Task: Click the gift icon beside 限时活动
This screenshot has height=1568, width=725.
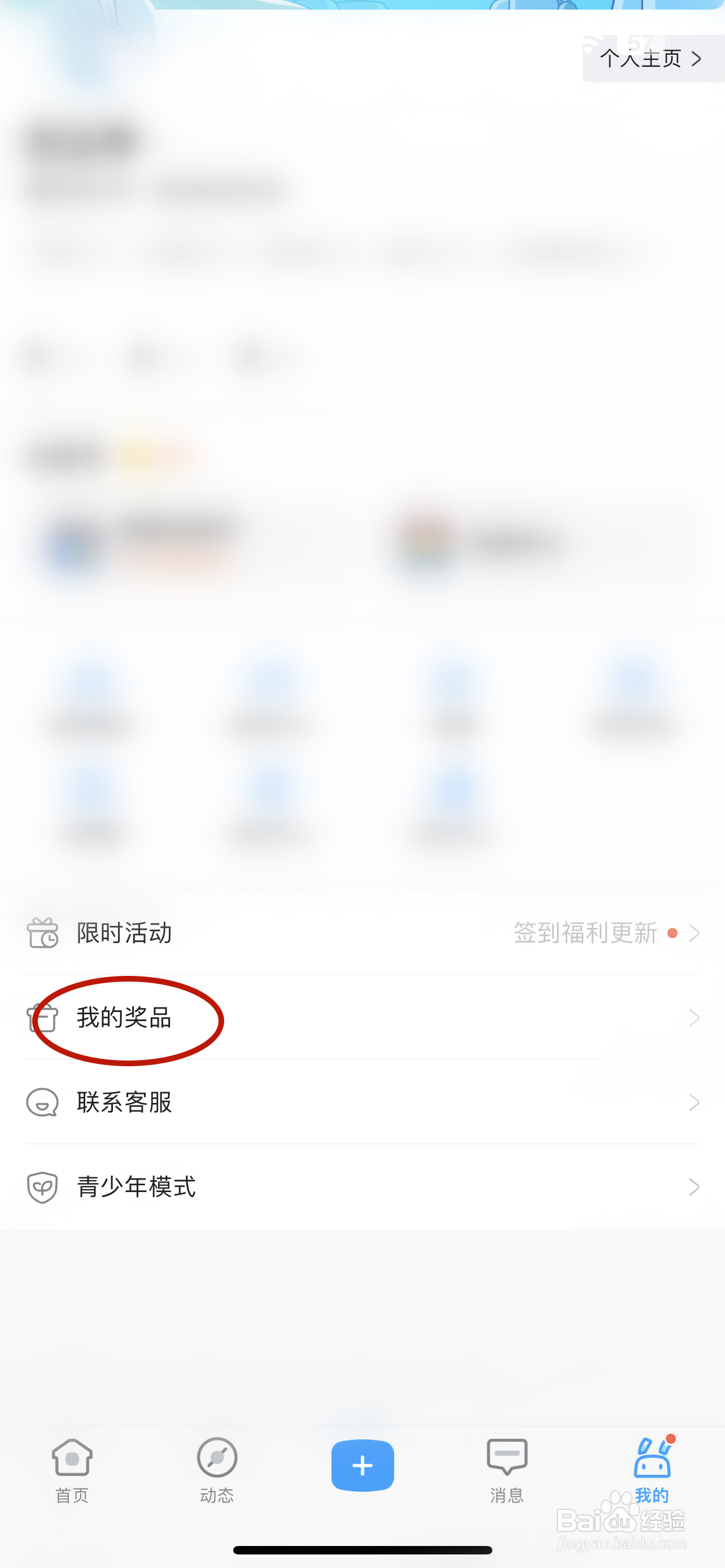Action: pyautogui.click(x=41, y=932)
